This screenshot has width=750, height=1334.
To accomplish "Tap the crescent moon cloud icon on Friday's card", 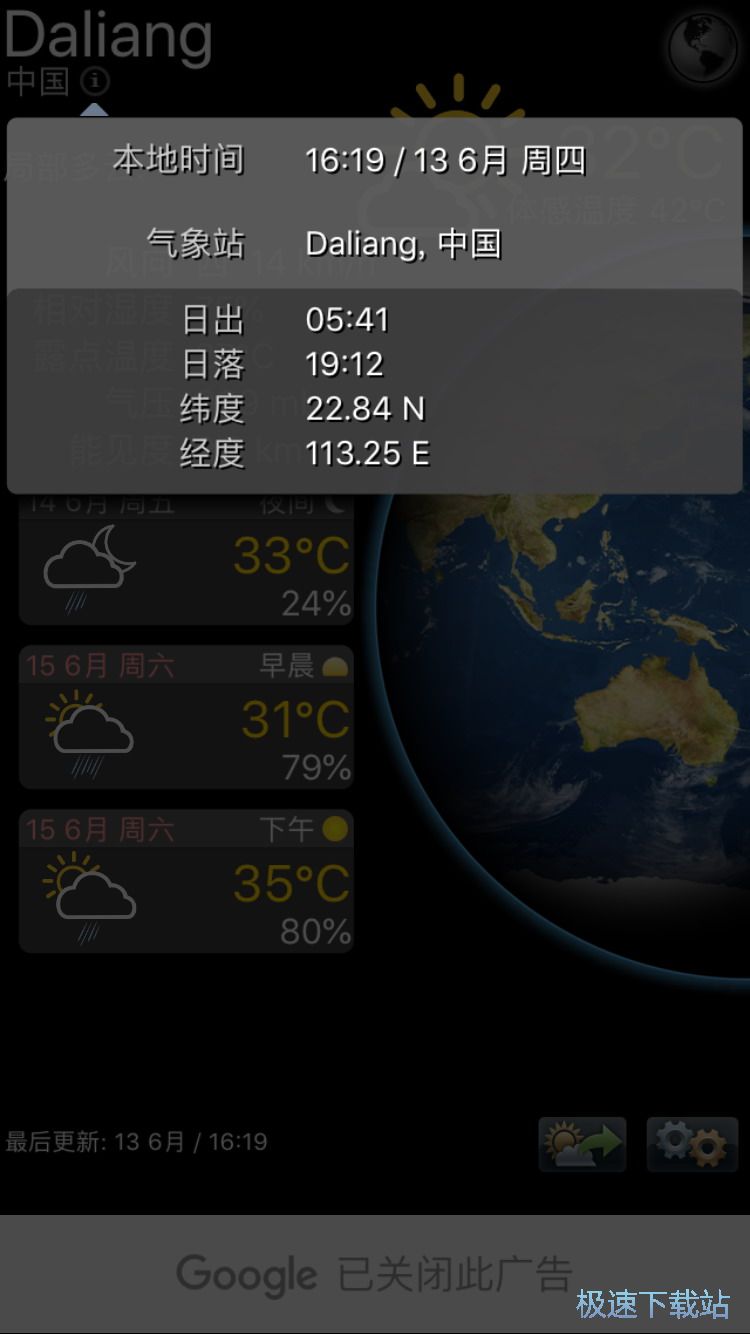I will coord(85,565).
